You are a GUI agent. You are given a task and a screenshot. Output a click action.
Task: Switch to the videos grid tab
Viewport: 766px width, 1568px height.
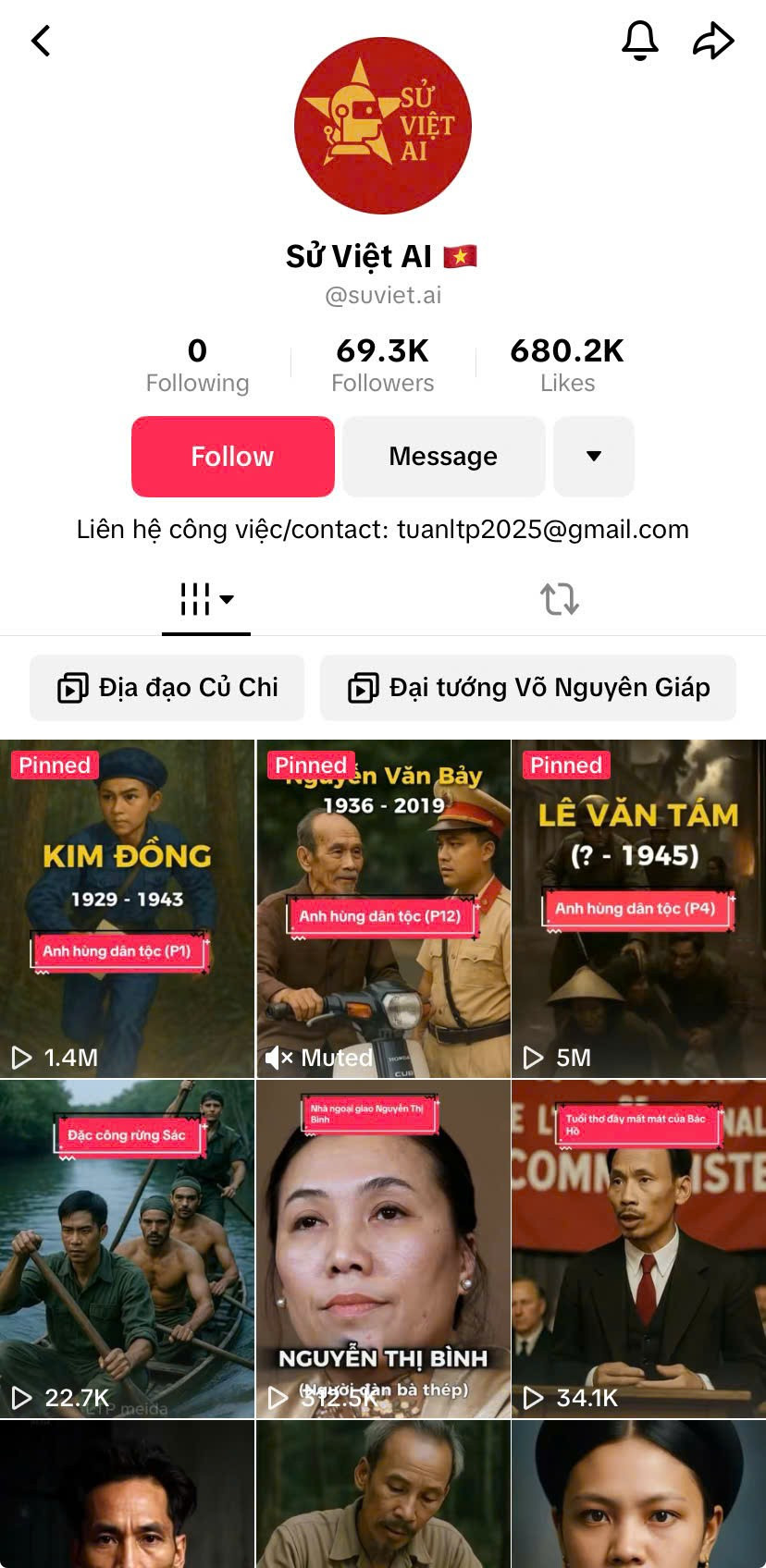coord(205,599)
